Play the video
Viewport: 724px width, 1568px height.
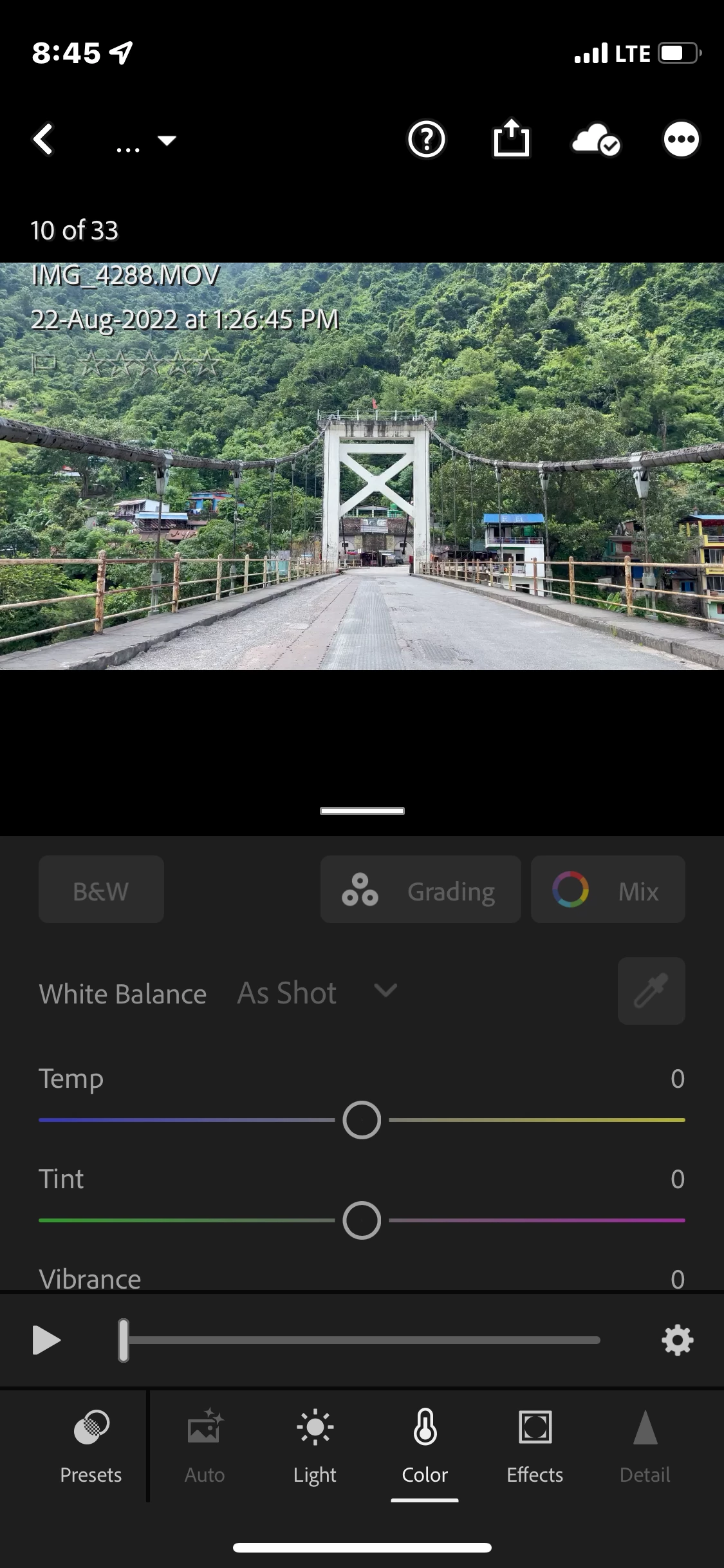(46, 1340)
